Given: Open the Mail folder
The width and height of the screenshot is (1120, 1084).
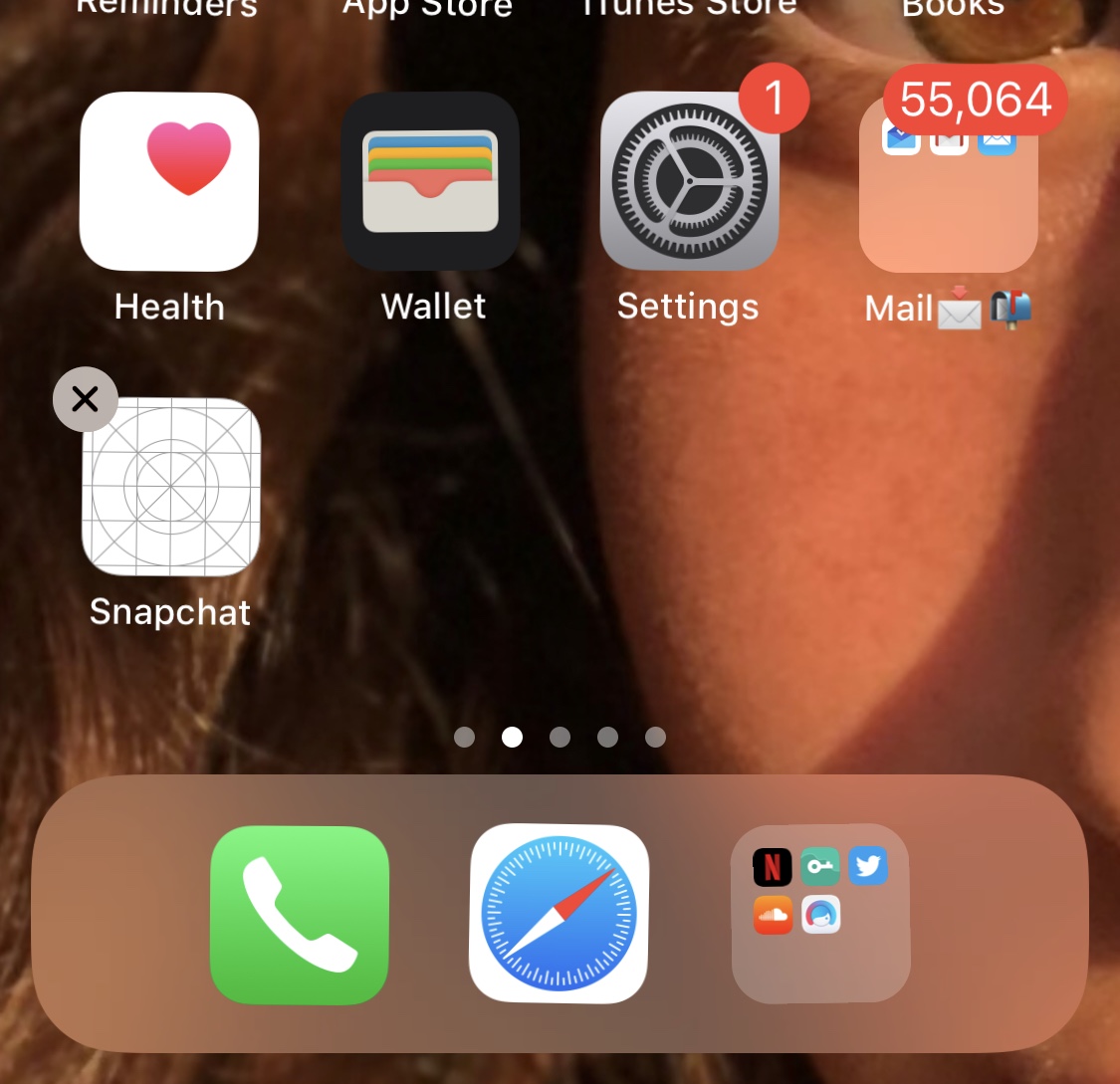Looking at the screenshot, I should click(x=949, y=184).
